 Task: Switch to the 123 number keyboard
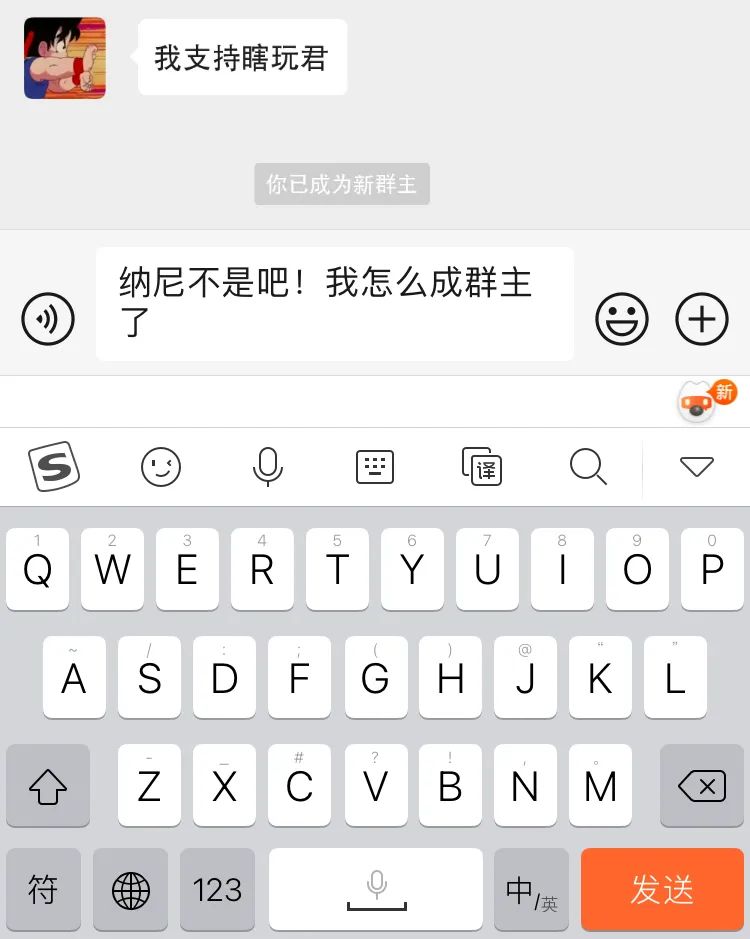217,889
